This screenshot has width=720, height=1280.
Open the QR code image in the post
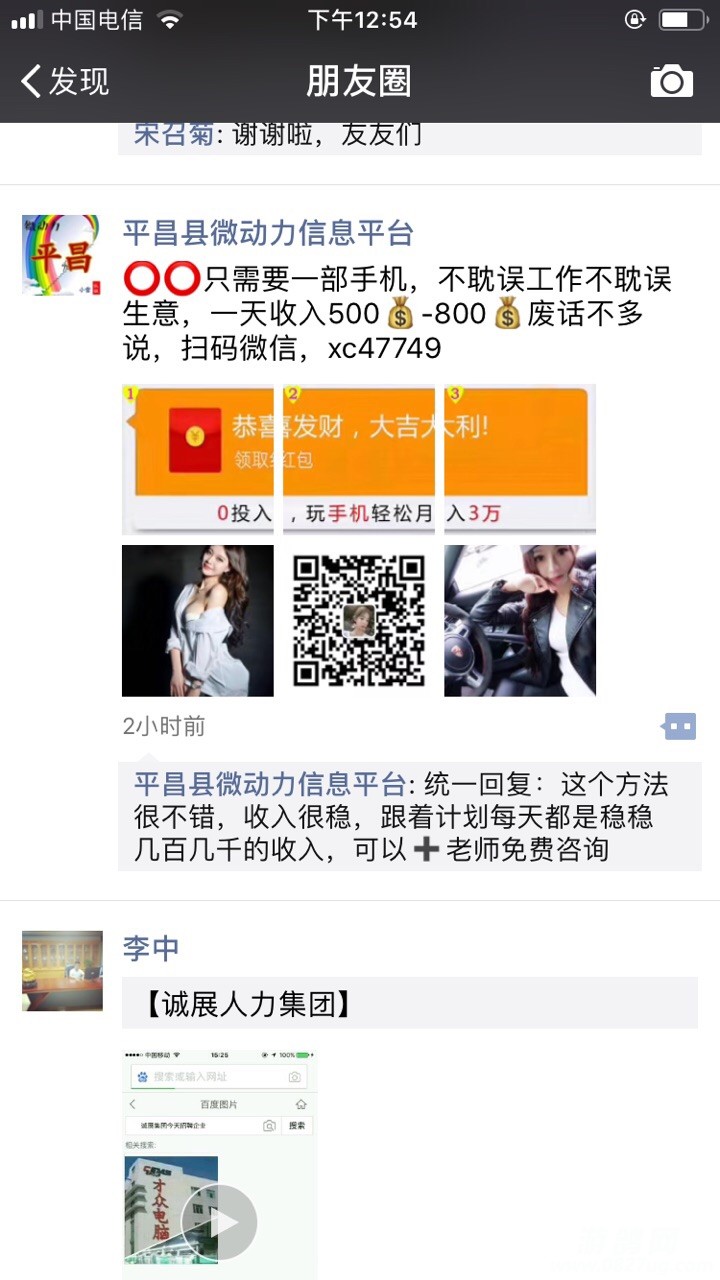(359, 620)
